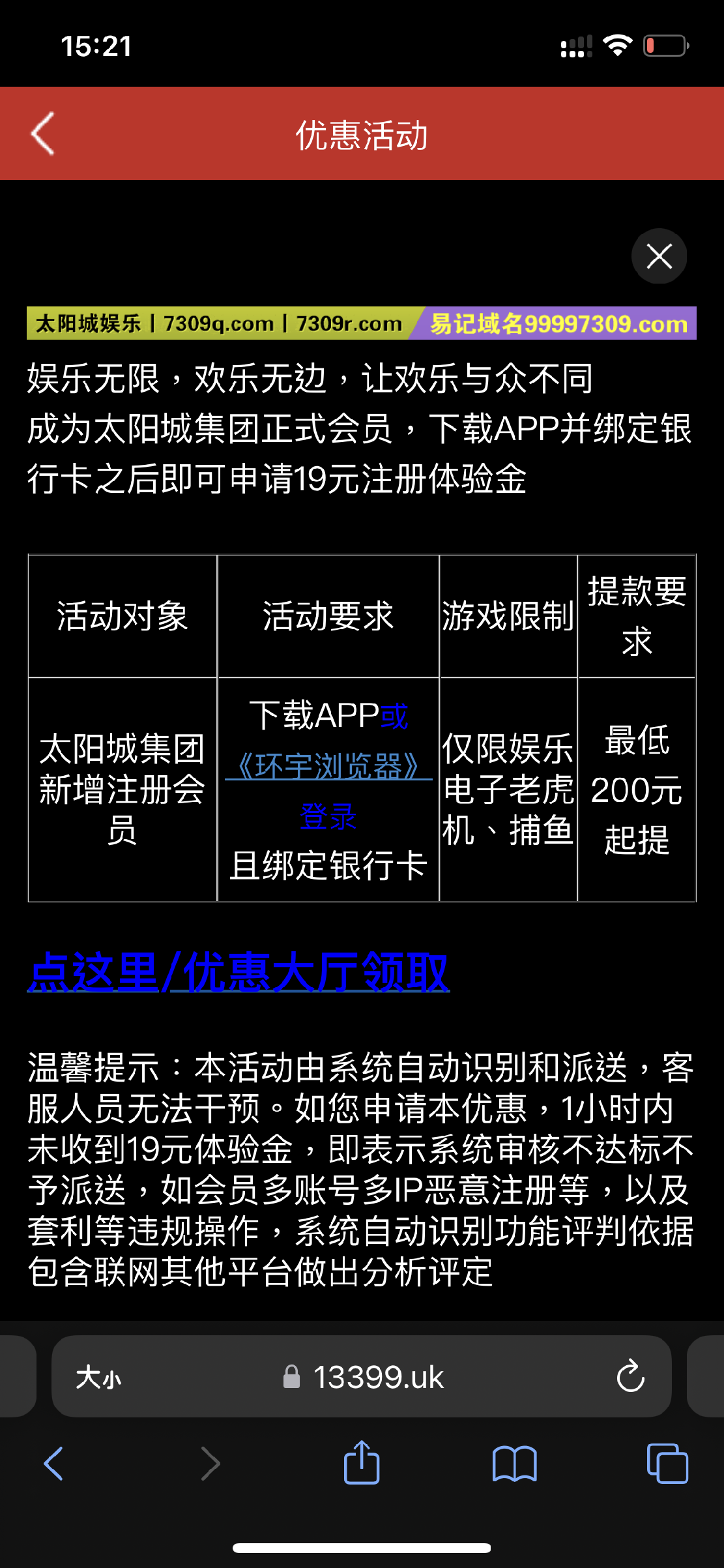Navigate back in Safari's bottom toolbar
The height and width of the screenshot is (1568, 724).
[53, 1464]
